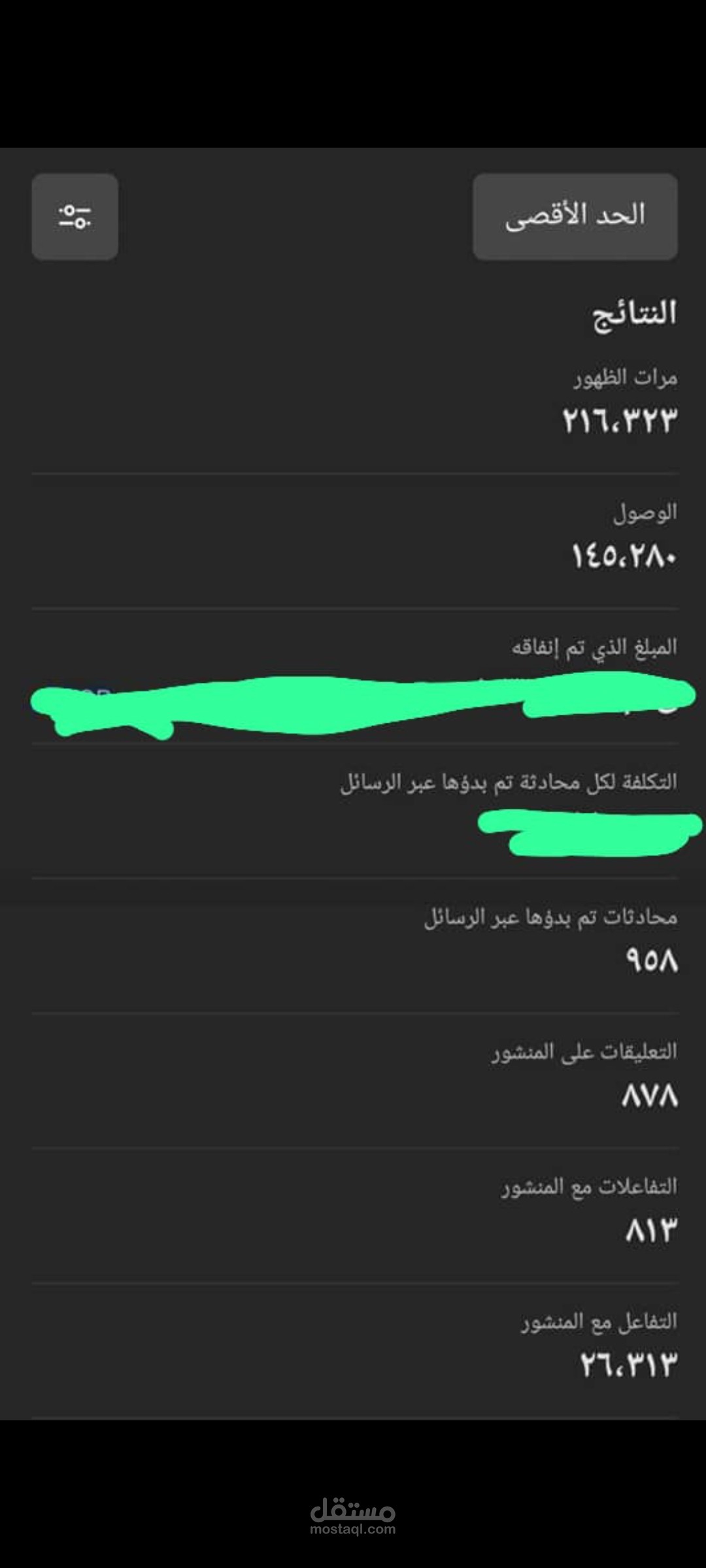This screenshot has height=1568, width=706.
Task: Tap the الحد الأقصى button
Action: (575, 217)
